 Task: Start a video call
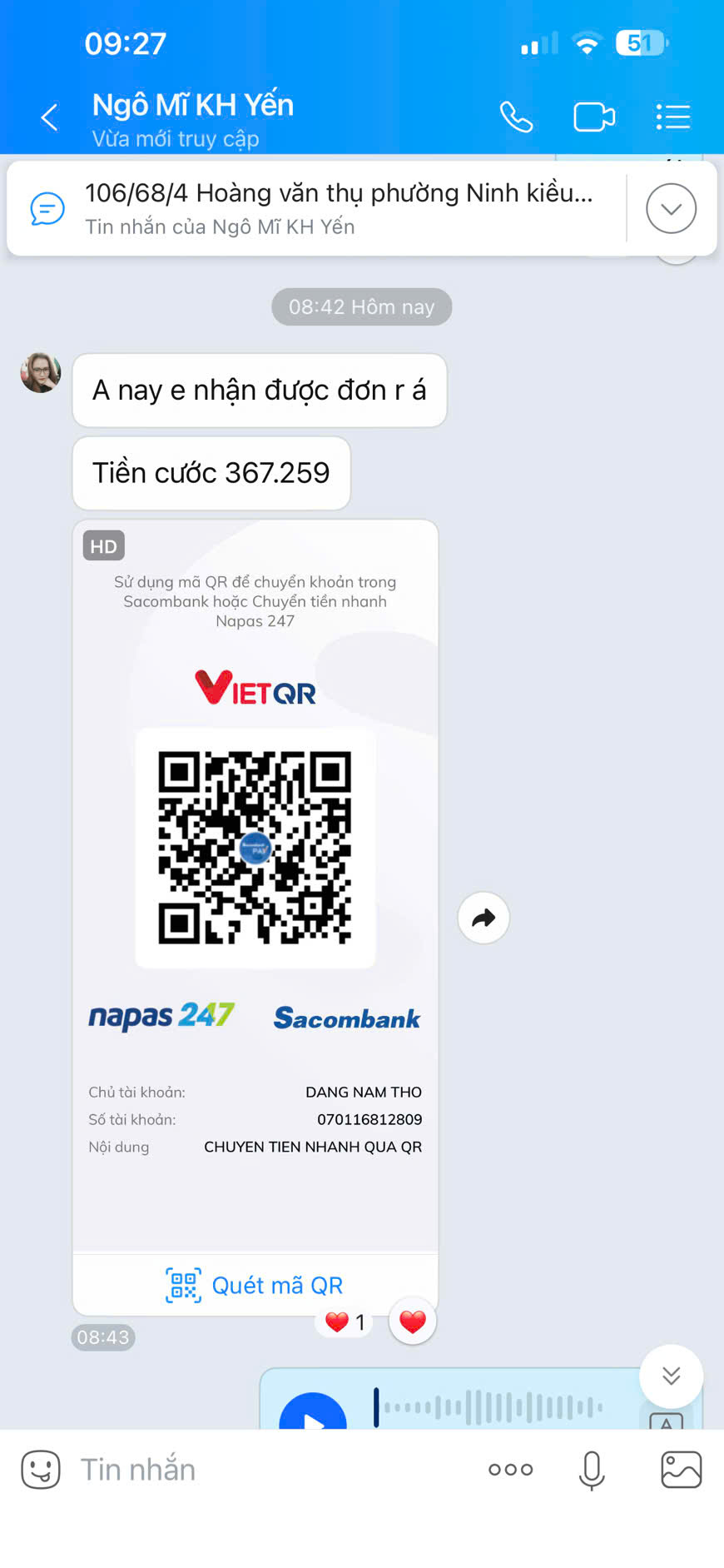(594, 117)
